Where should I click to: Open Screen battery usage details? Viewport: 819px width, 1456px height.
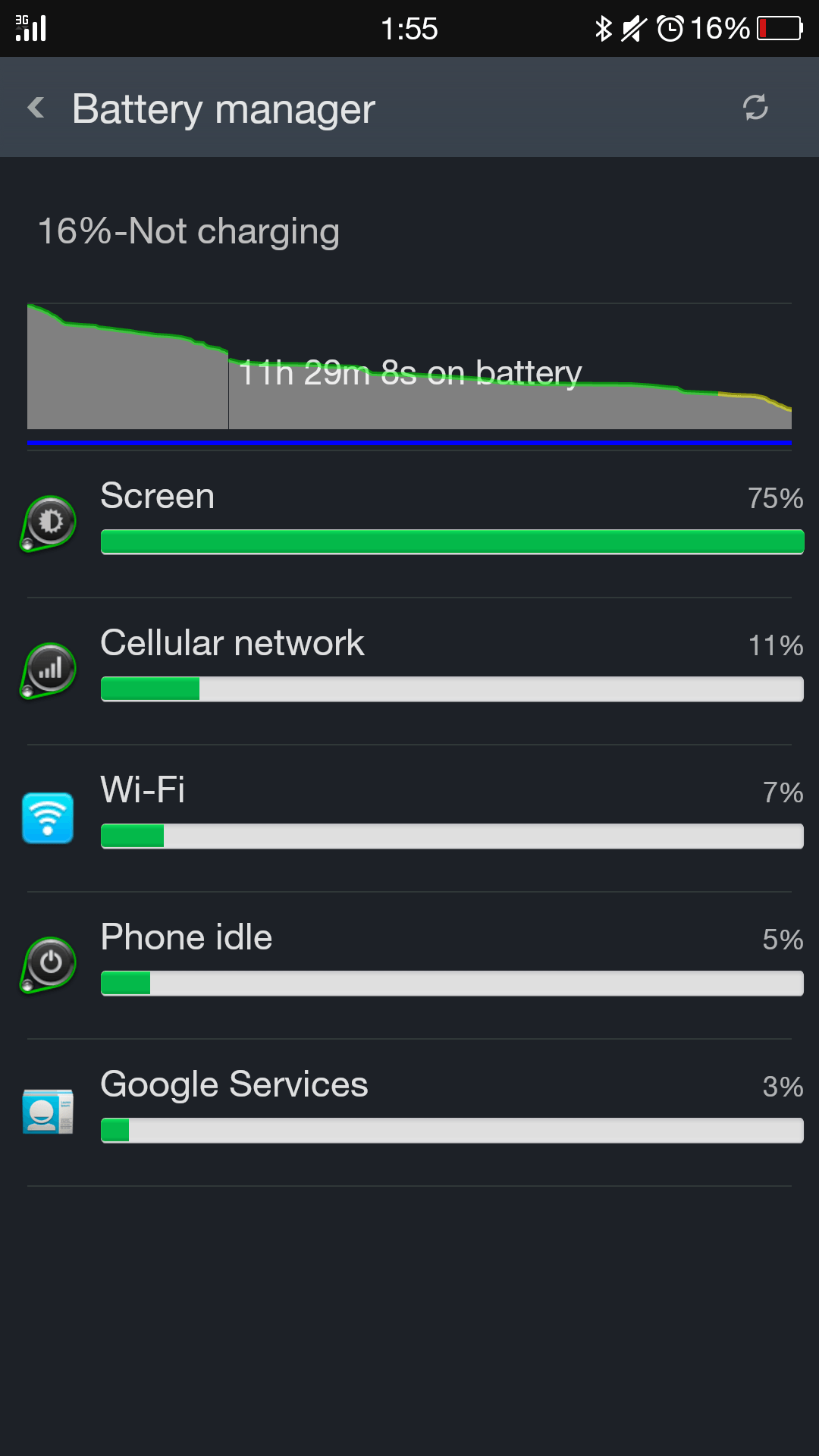click(409, 524)
